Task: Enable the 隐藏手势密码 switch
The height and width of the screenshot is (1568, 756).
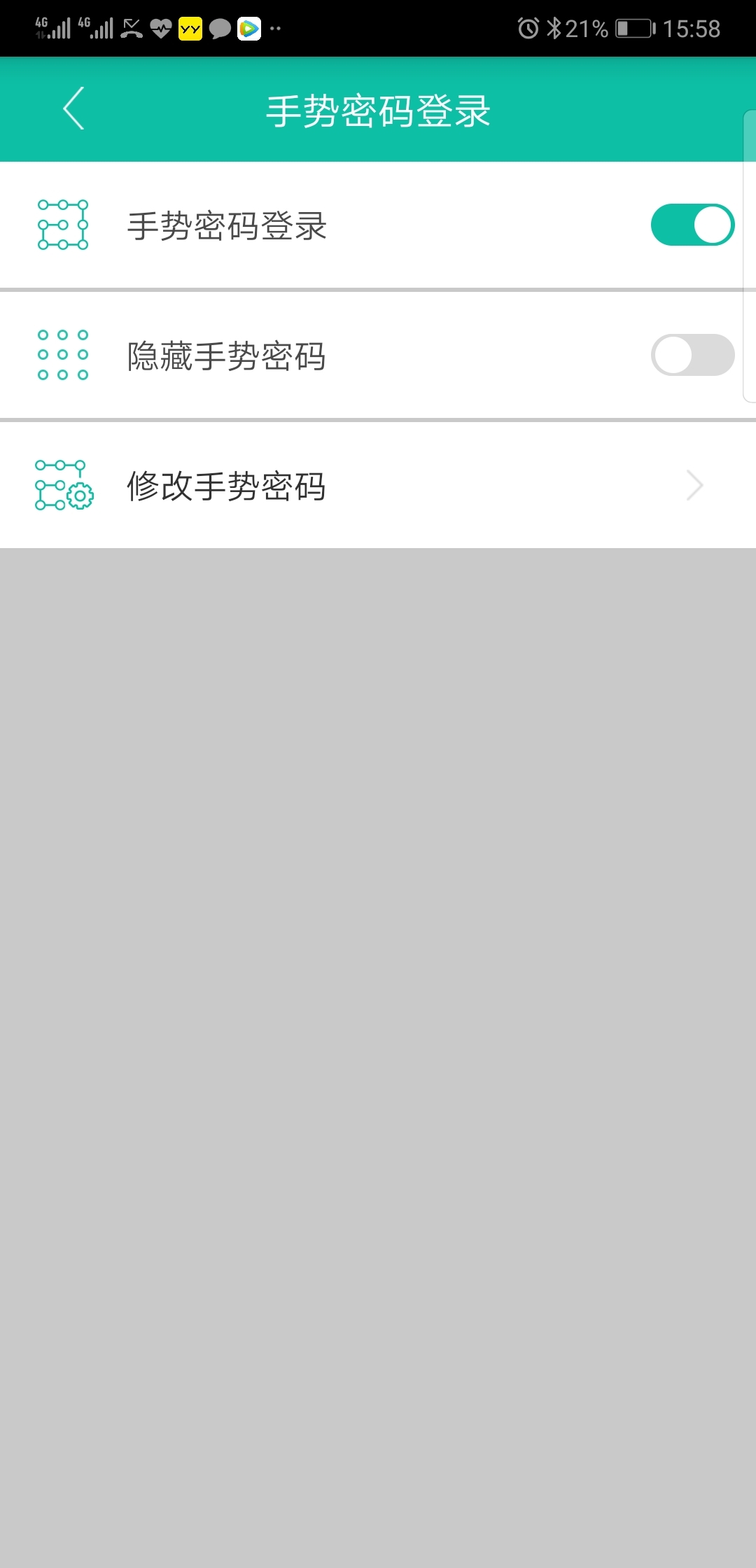Action: pyautogui.click(x=692, y=355)
